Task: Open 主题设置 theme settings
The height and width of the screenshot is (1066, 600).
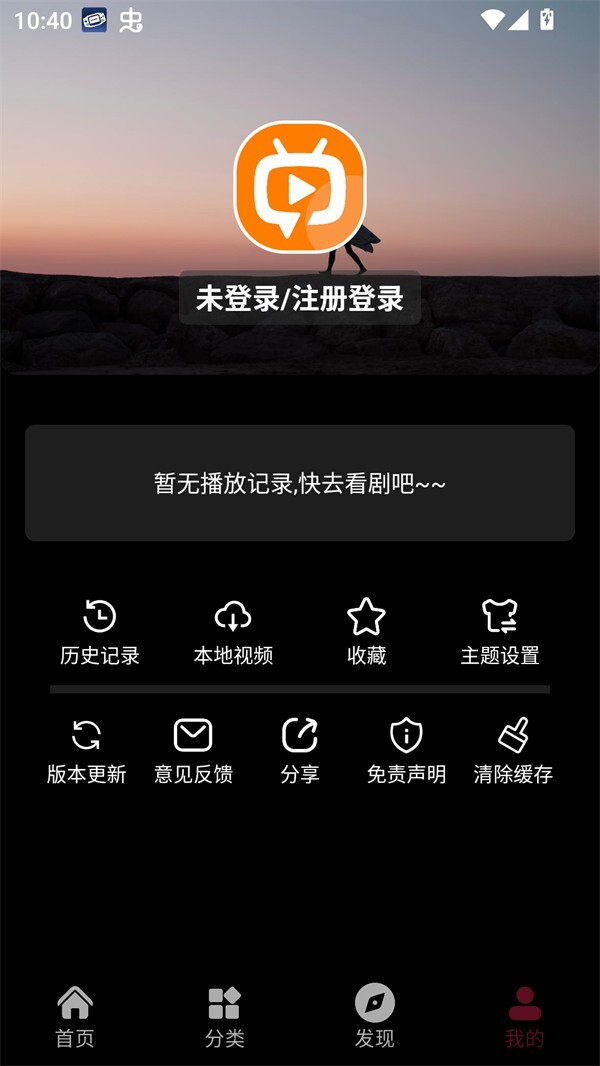Action: (x=499, y=632)
